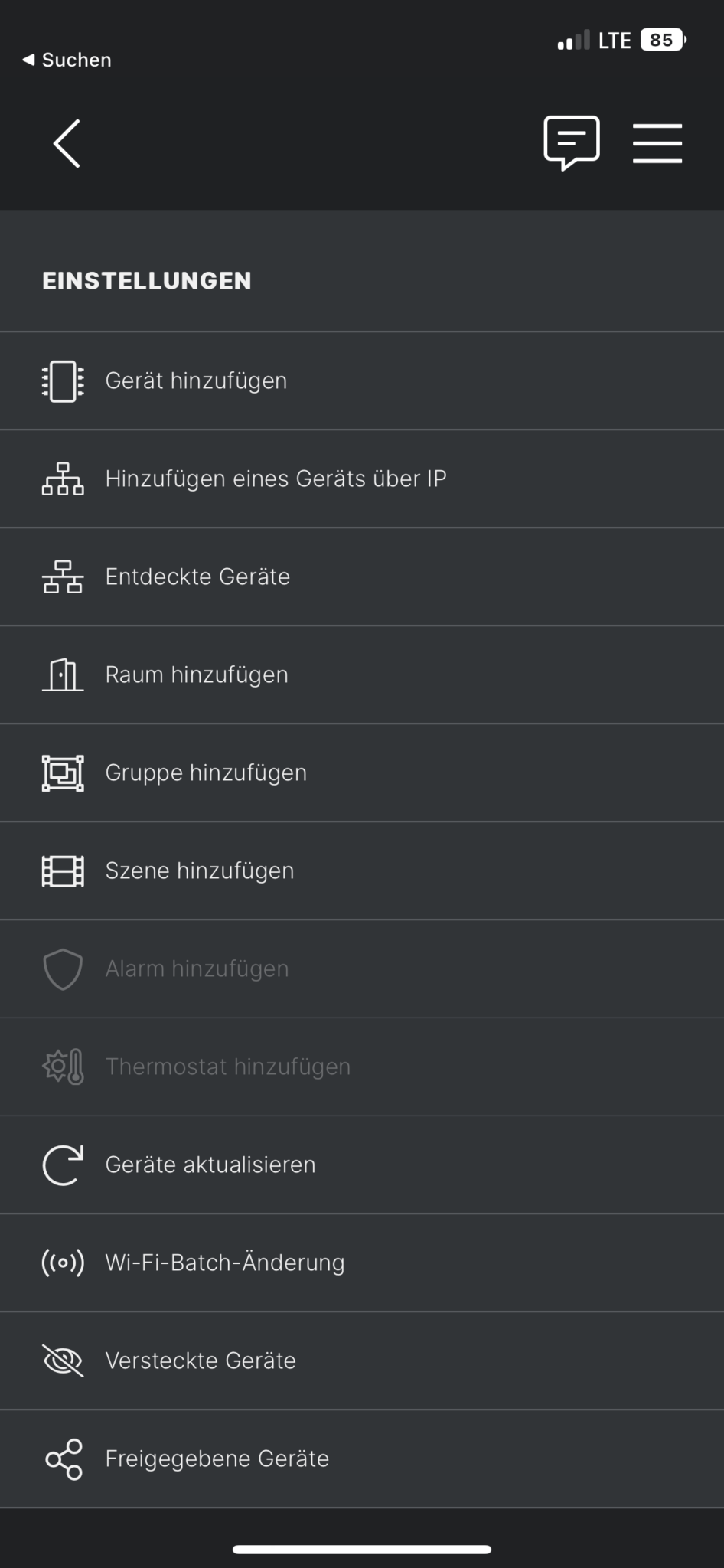Click the refresh icon for Geräte aktualisieren

[x=63, y=1164]
